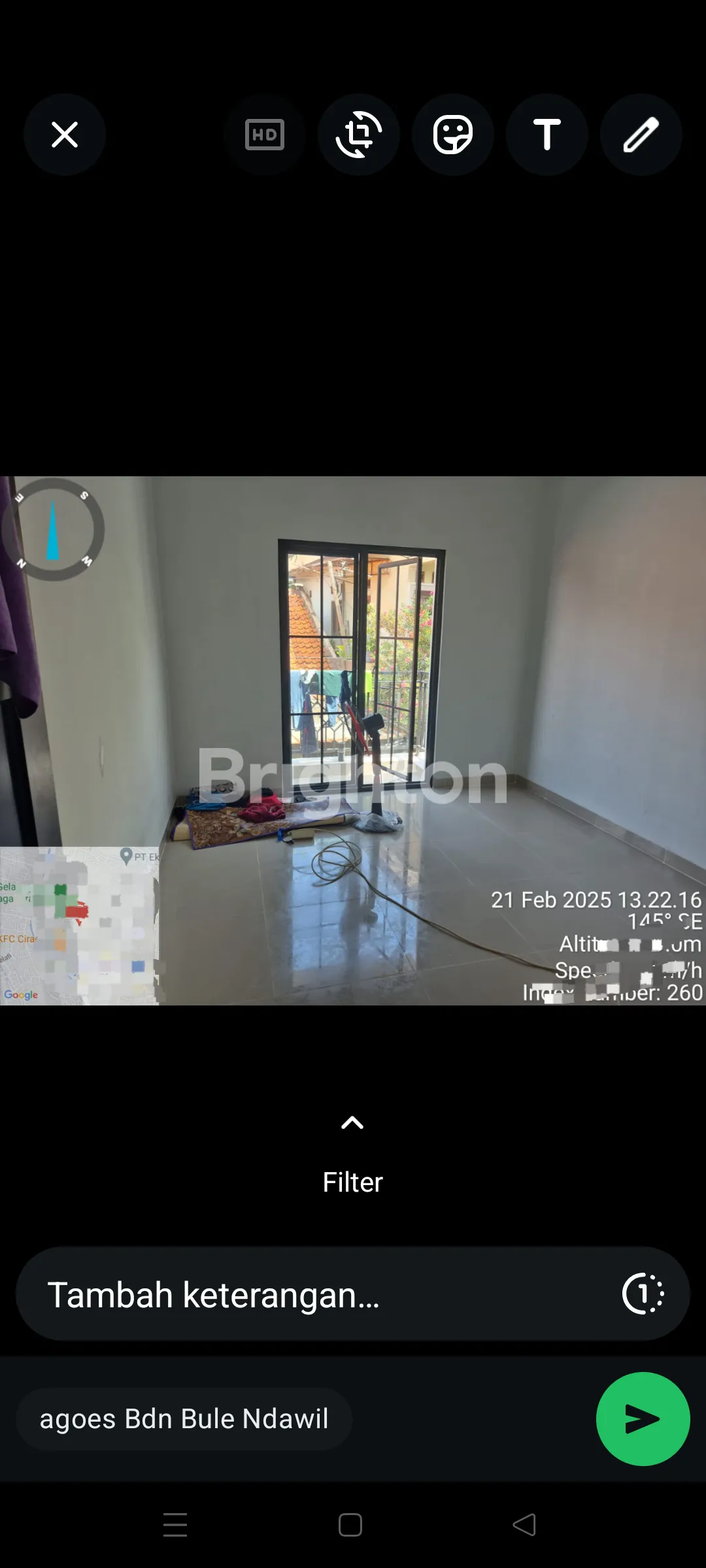Go to the home screen
706x1568 pixels.
pyautogui.click(x=350, y=1525)
